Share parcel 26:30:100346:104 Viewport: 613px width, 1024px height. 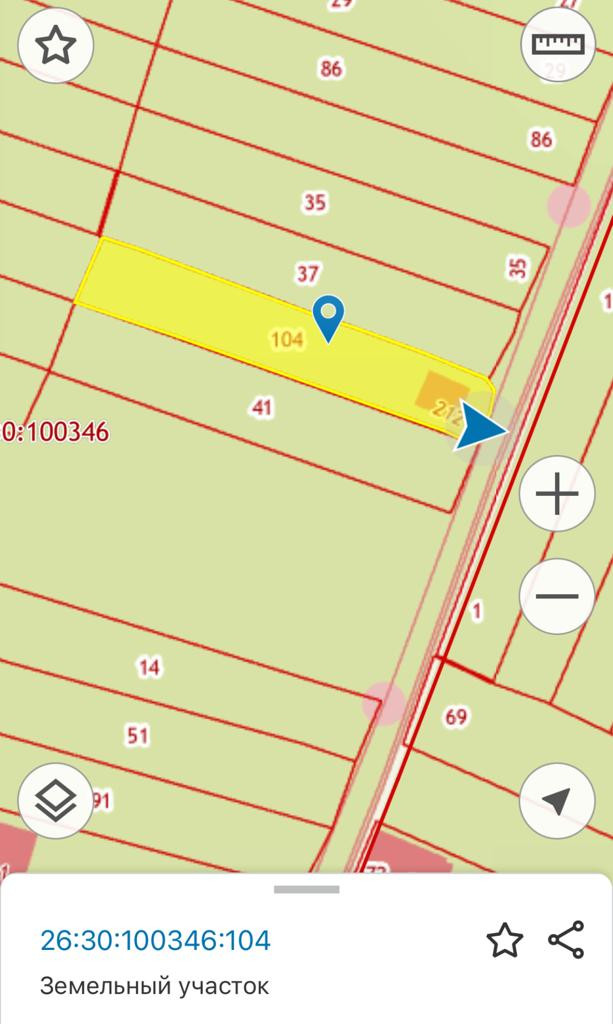(x=566, y=940)
